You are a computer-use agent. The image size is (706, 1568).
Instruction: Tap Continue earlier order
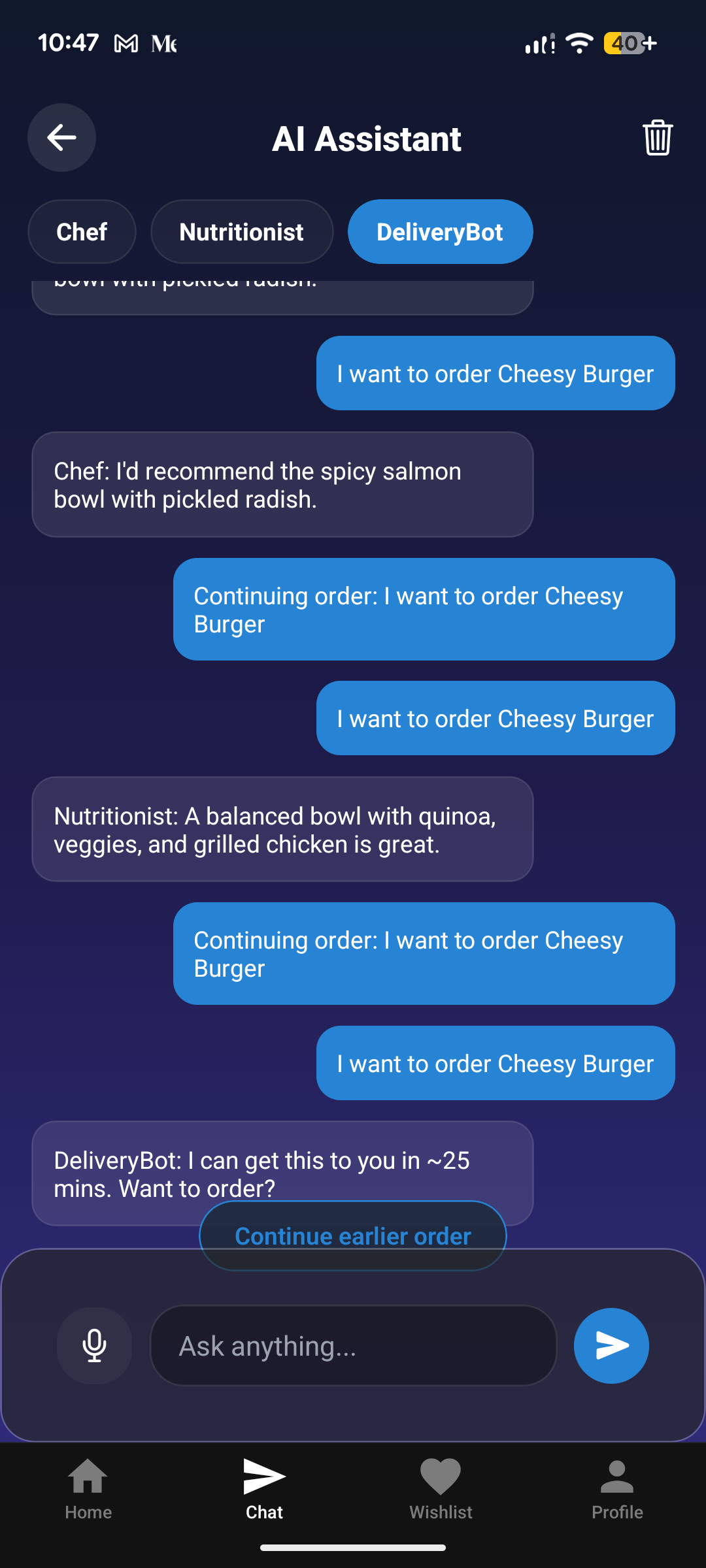click(352, 1235)
